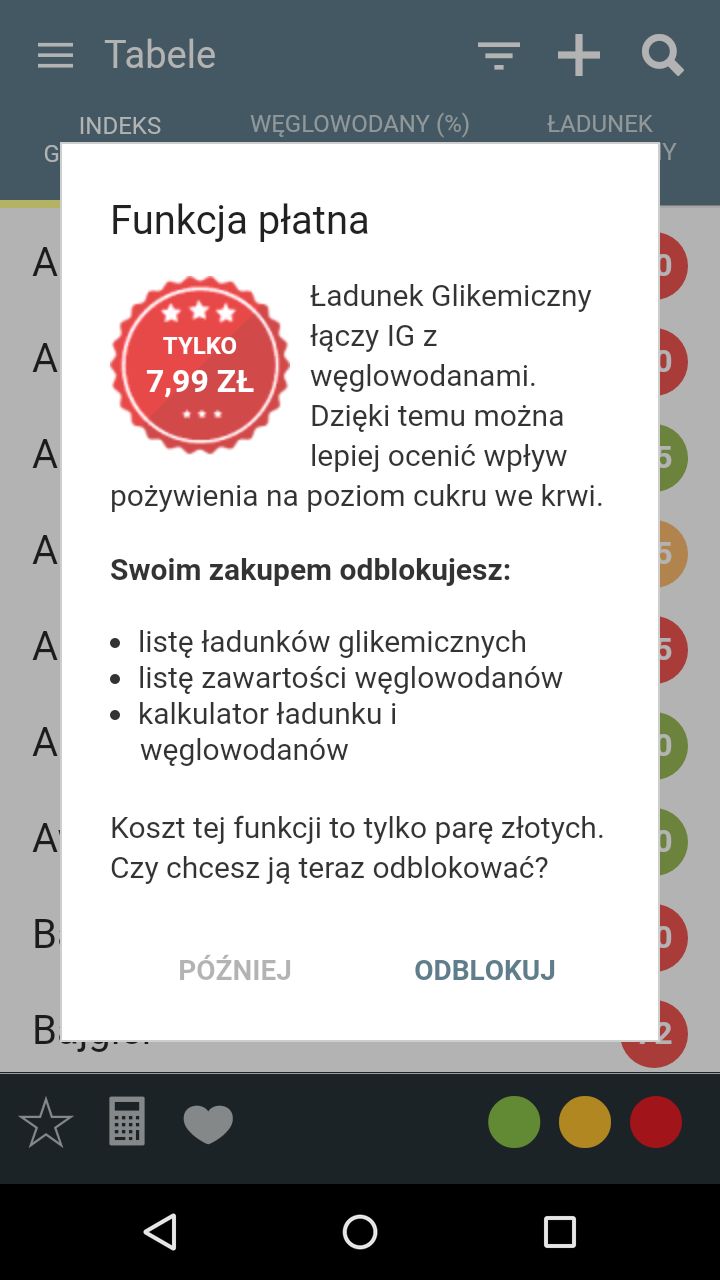Open the search magnifier
Screen dimensions: 720x1280
[x=662, y=55]
